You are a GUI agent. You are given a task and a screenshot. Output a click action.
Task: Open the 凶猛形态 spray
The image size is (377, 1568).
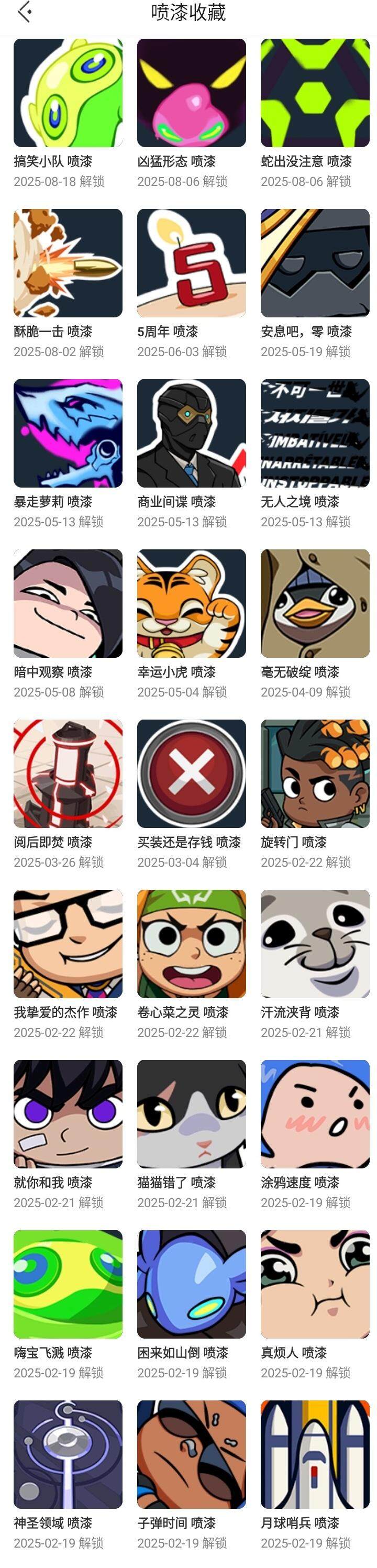tap(191, 93)
